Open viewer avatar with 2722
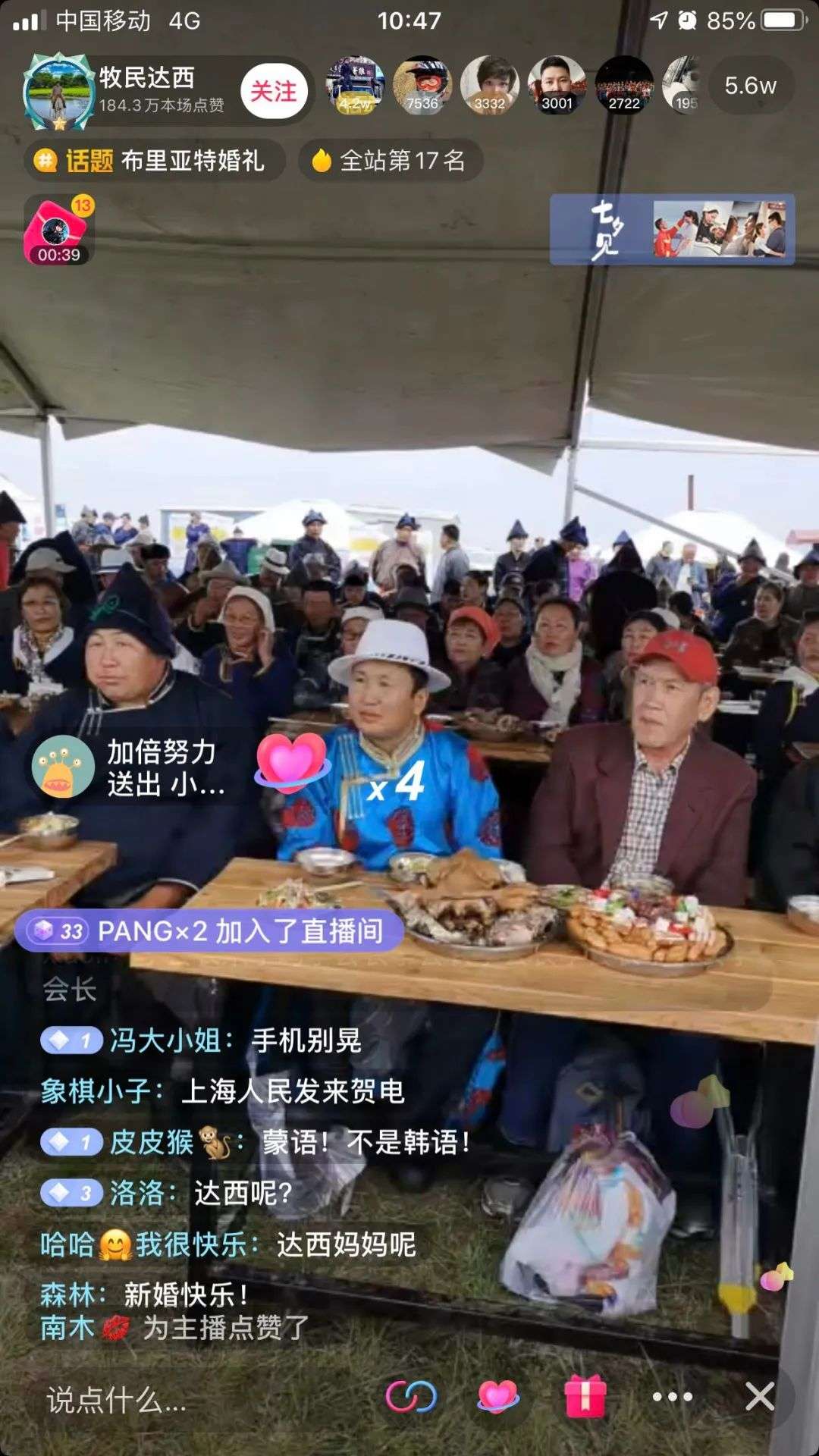The width and height of the screenshot is (819, 1456). pyautogui.click(x=624, y=85)
